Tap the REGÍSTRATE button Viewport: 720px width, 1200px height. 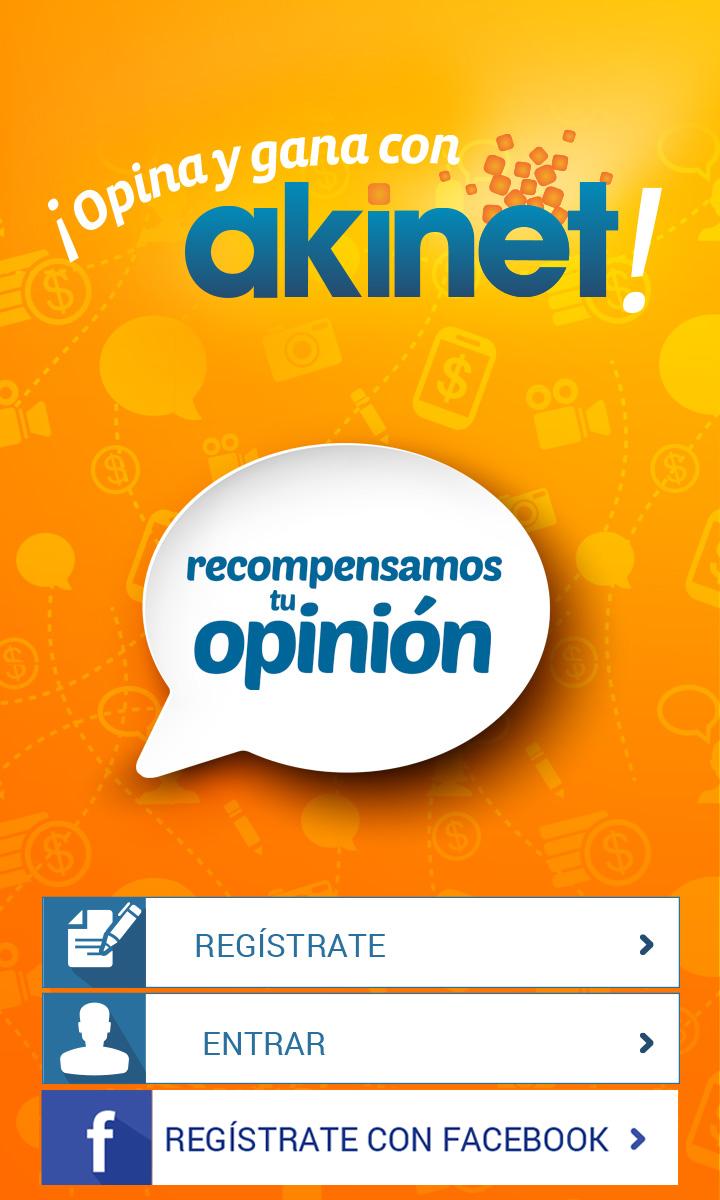(360, 943)
